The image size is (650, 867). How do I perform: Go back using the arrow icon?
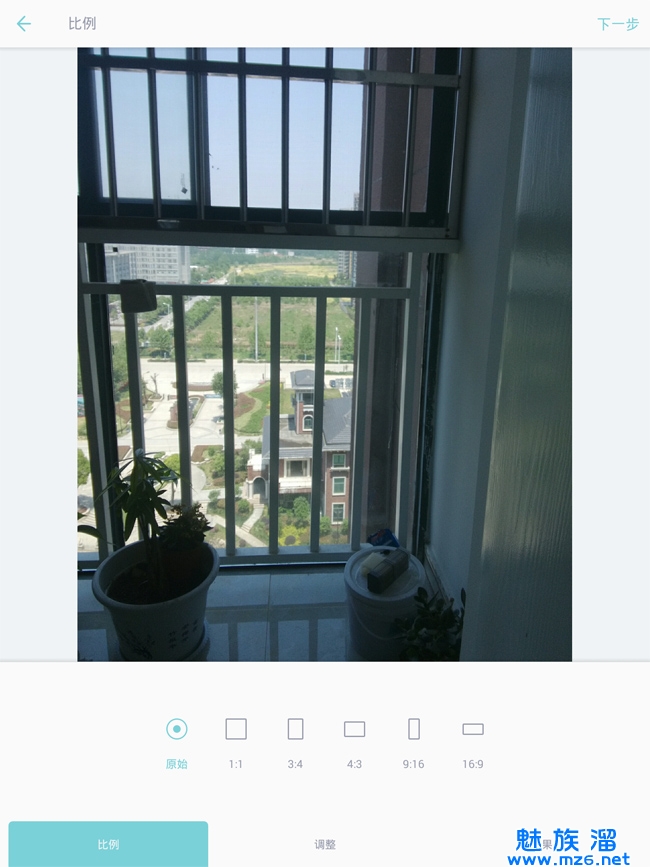tap(24, 24)
